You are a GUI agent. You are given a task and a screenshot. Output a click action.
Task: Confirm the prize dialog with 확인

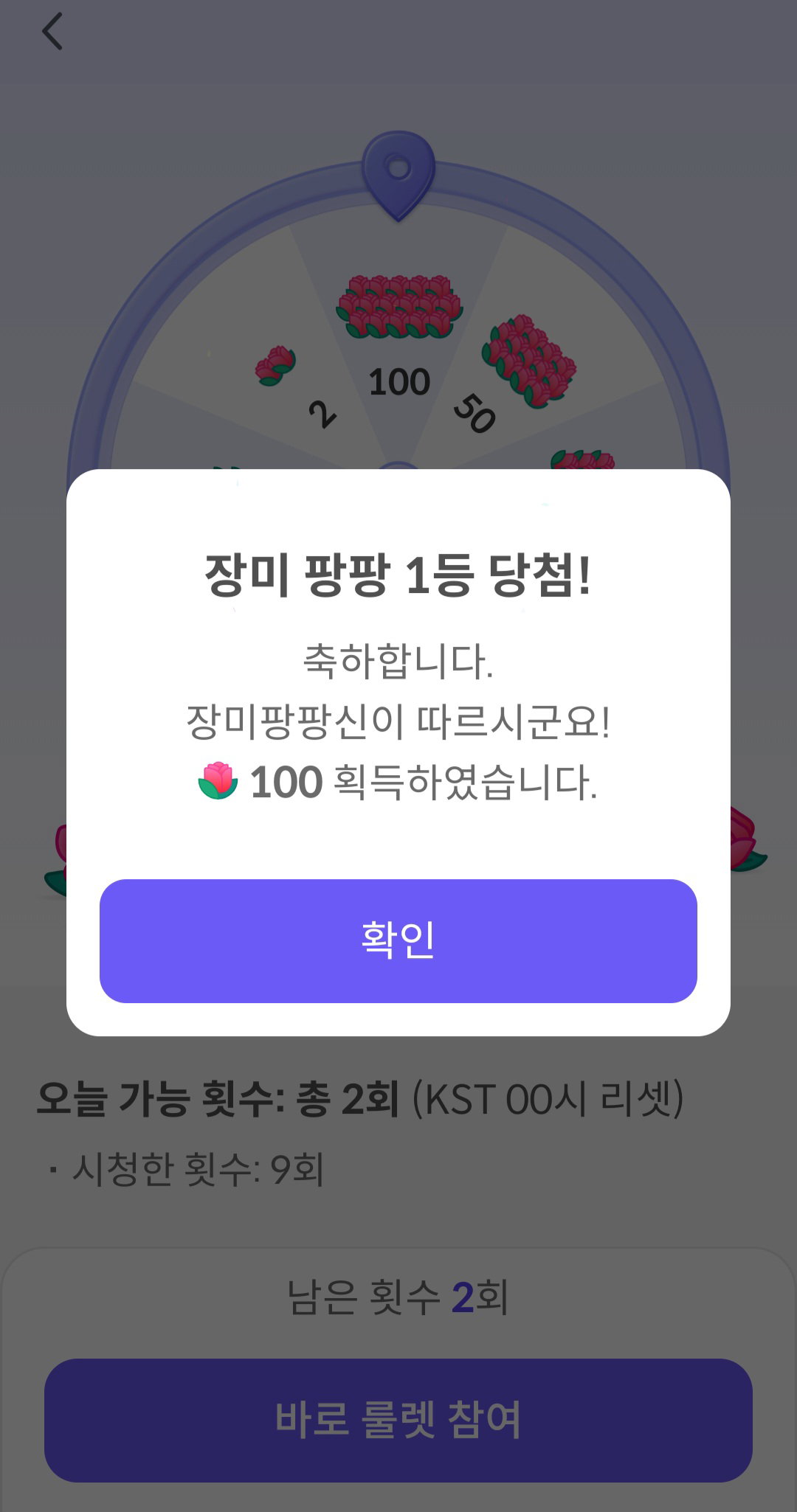398,940
